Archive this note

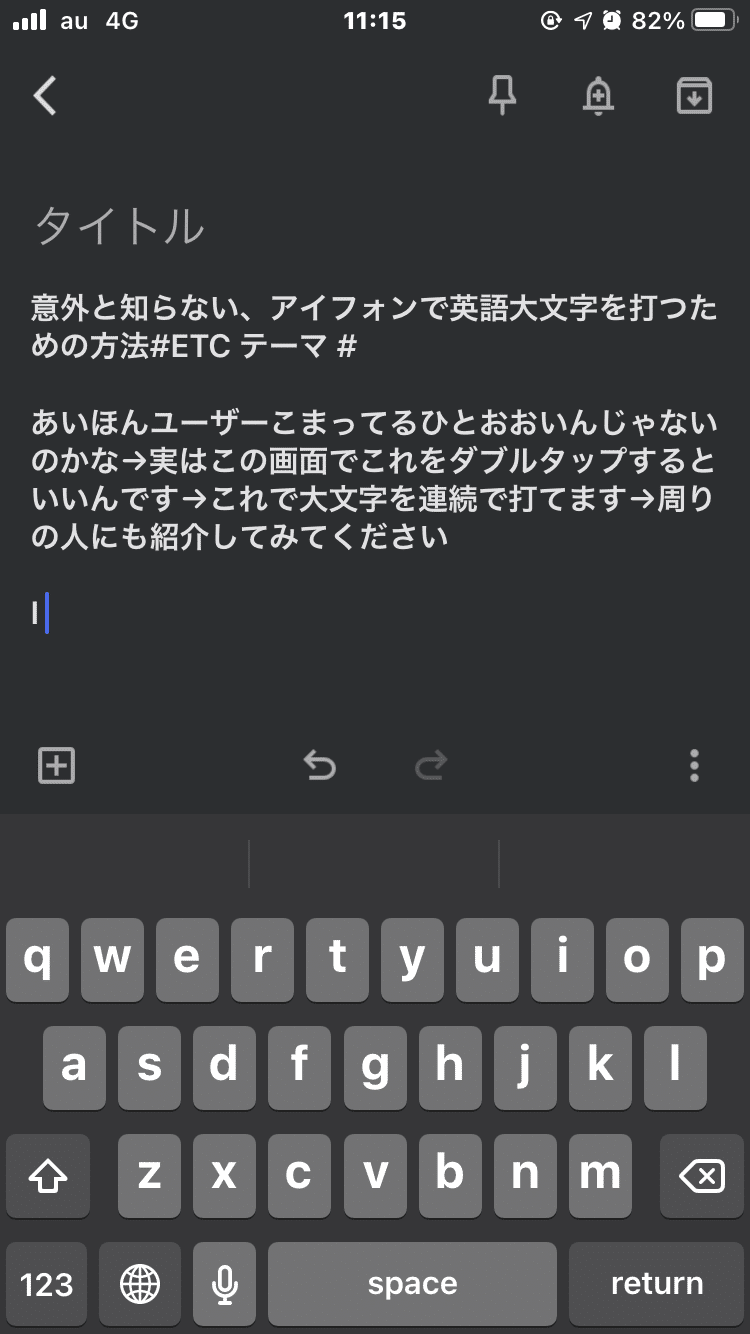point(694,96)
